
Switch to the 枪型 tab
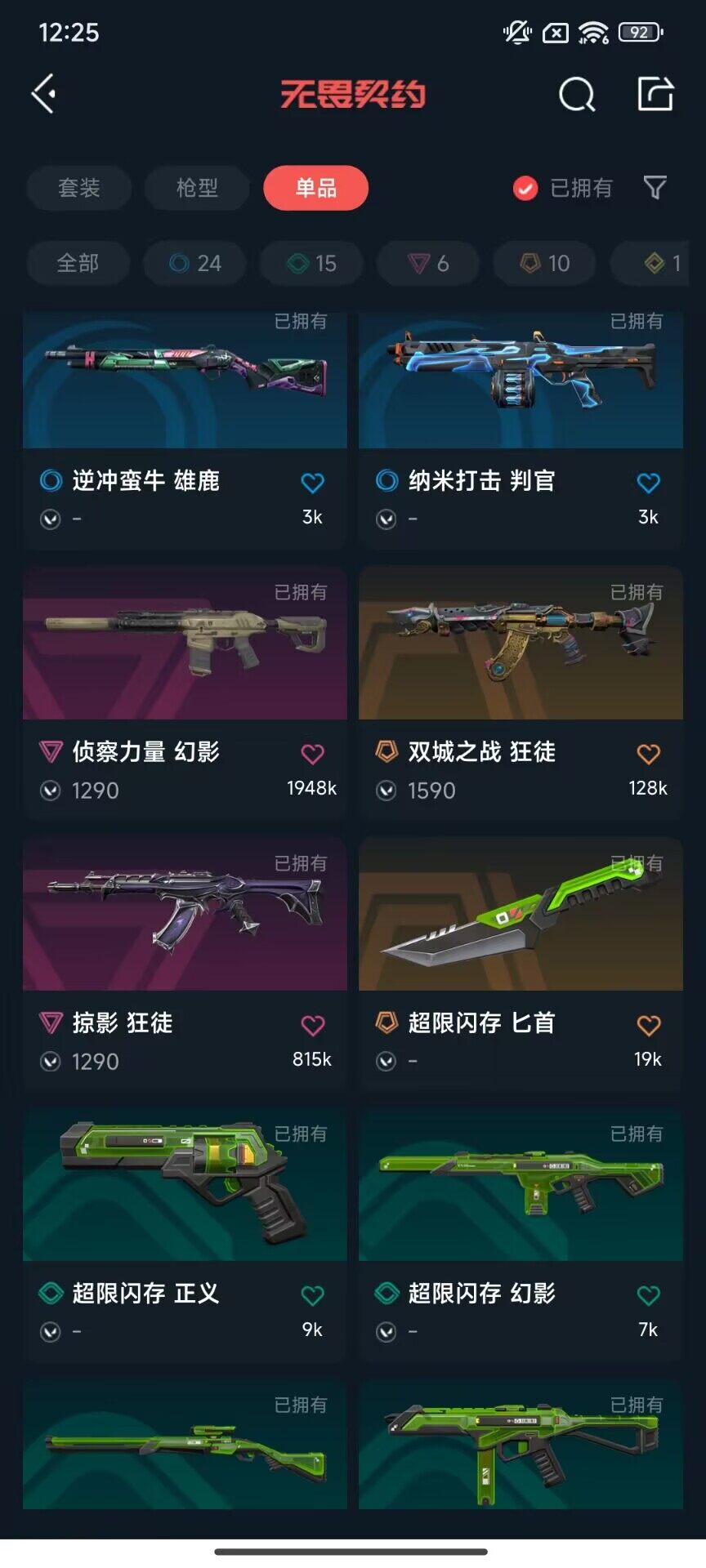tap(196, 188)
